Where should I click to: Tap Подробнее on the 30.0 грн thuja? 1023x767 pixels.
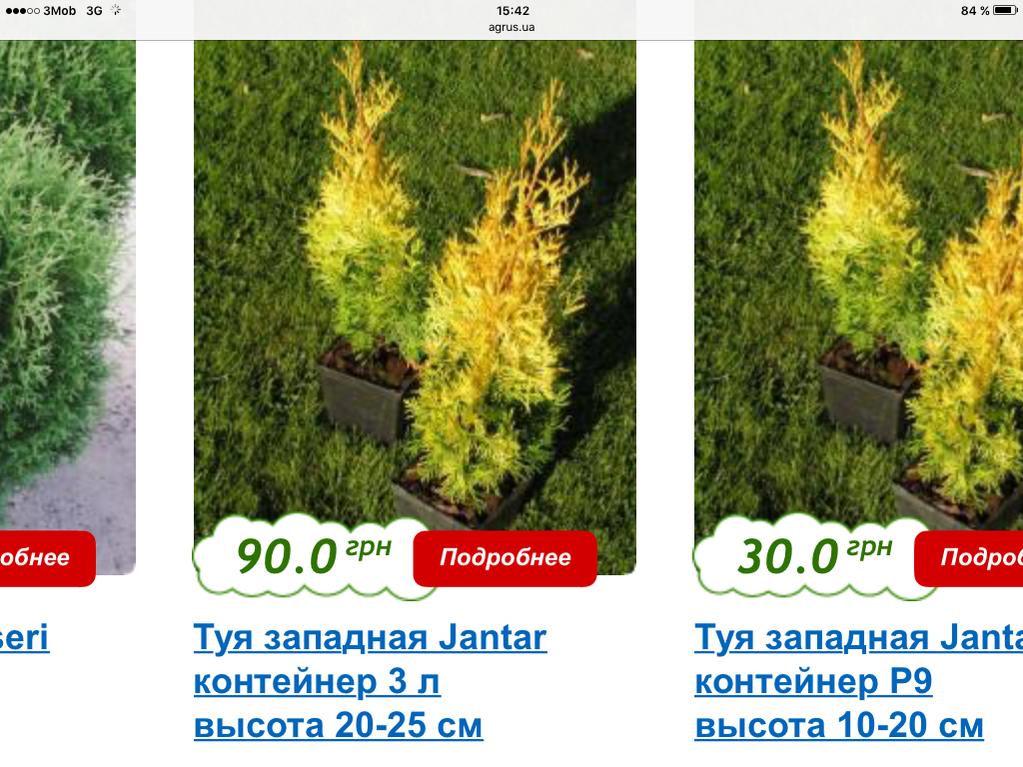(970, 558)
